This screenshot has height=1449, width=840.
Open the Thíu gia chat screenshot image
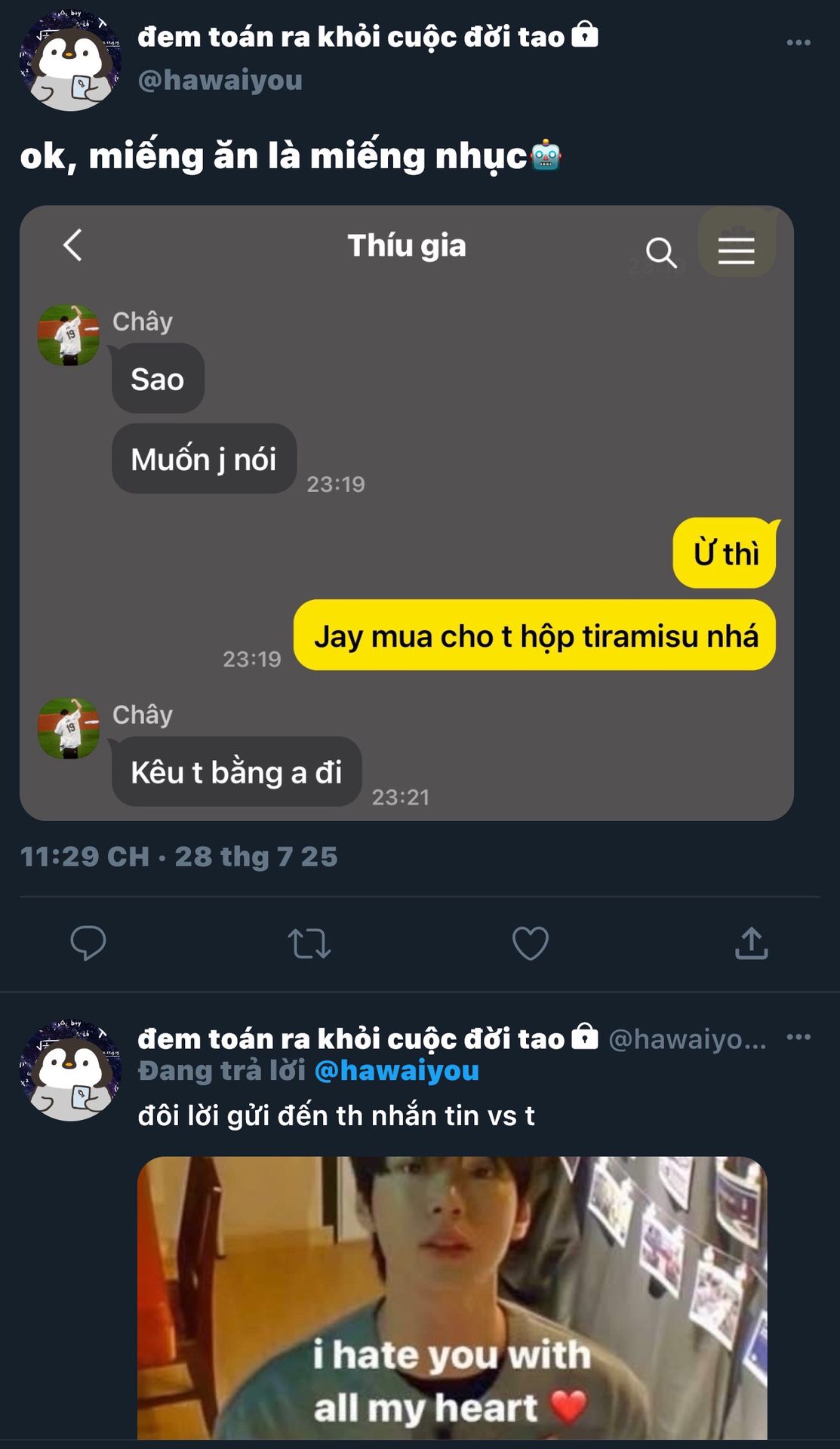(x=407, y=513)
